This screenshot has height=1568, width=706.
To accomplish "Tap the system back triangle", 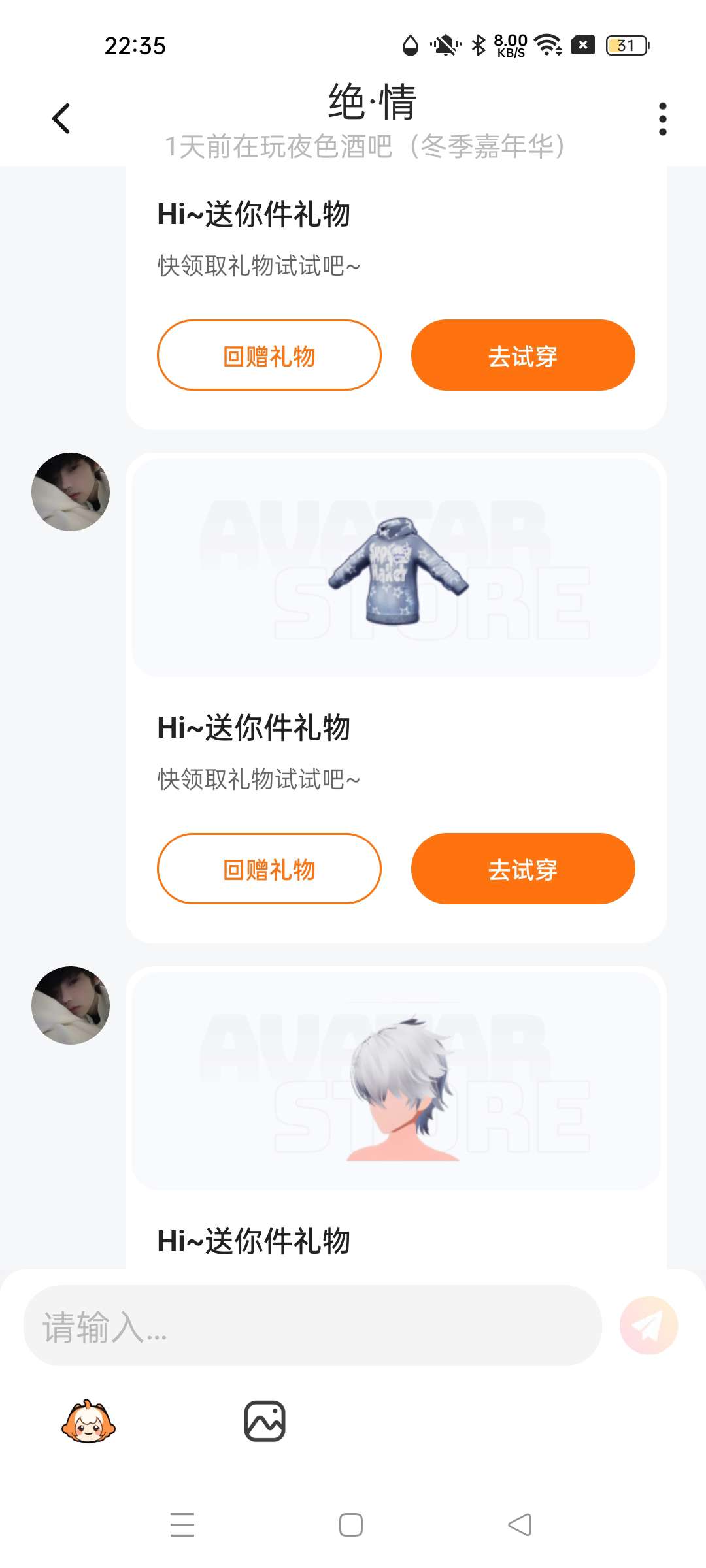I will 520,1525.
